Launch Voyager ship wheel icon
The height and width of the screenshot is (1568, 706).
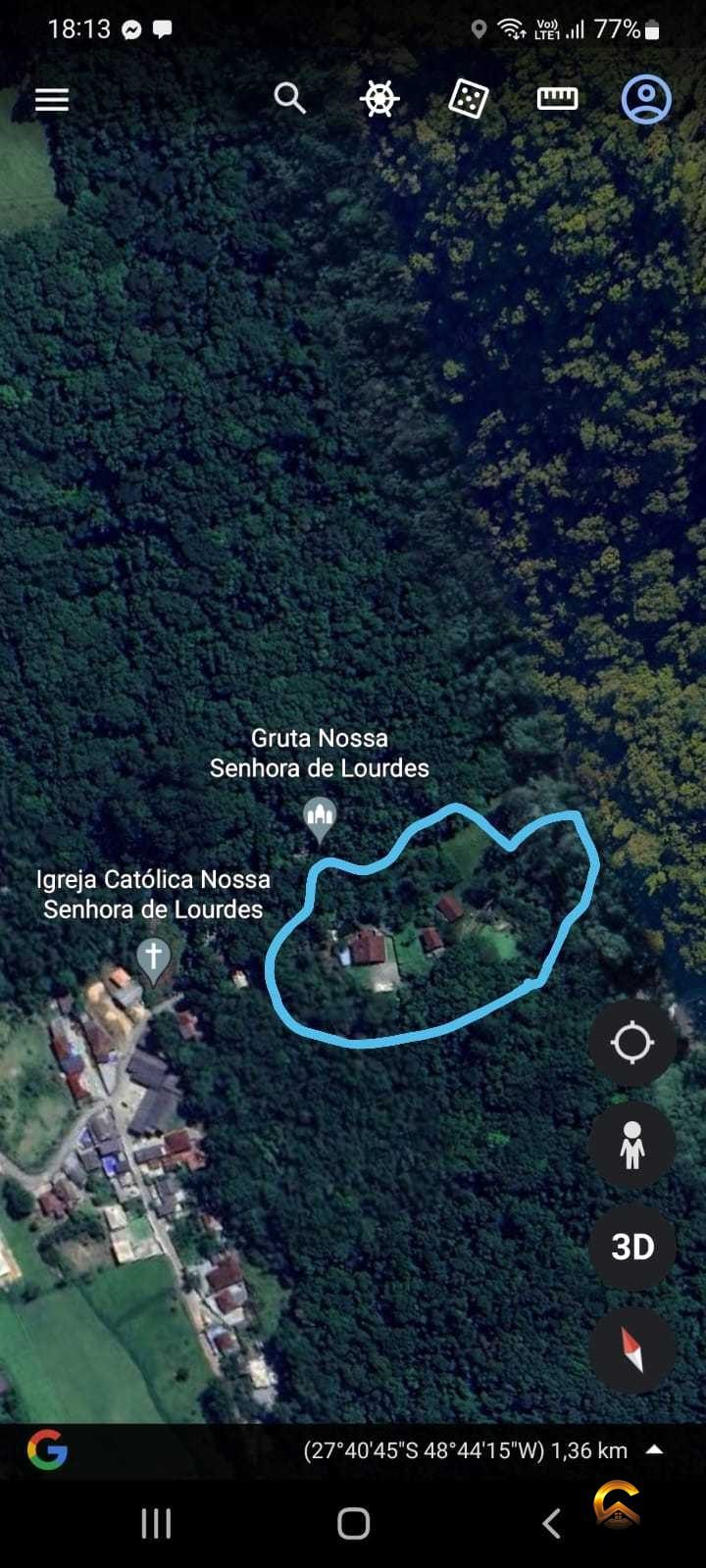tap(379, 99)
